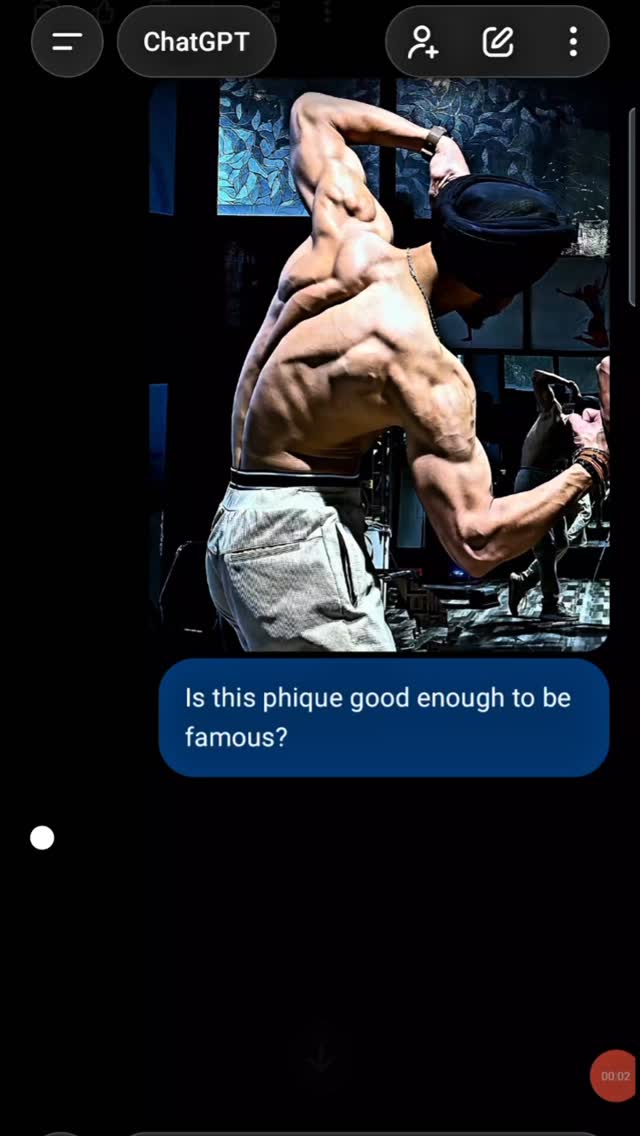
Task: Tap the red screen recording timer
Action: pos(615,1076)
